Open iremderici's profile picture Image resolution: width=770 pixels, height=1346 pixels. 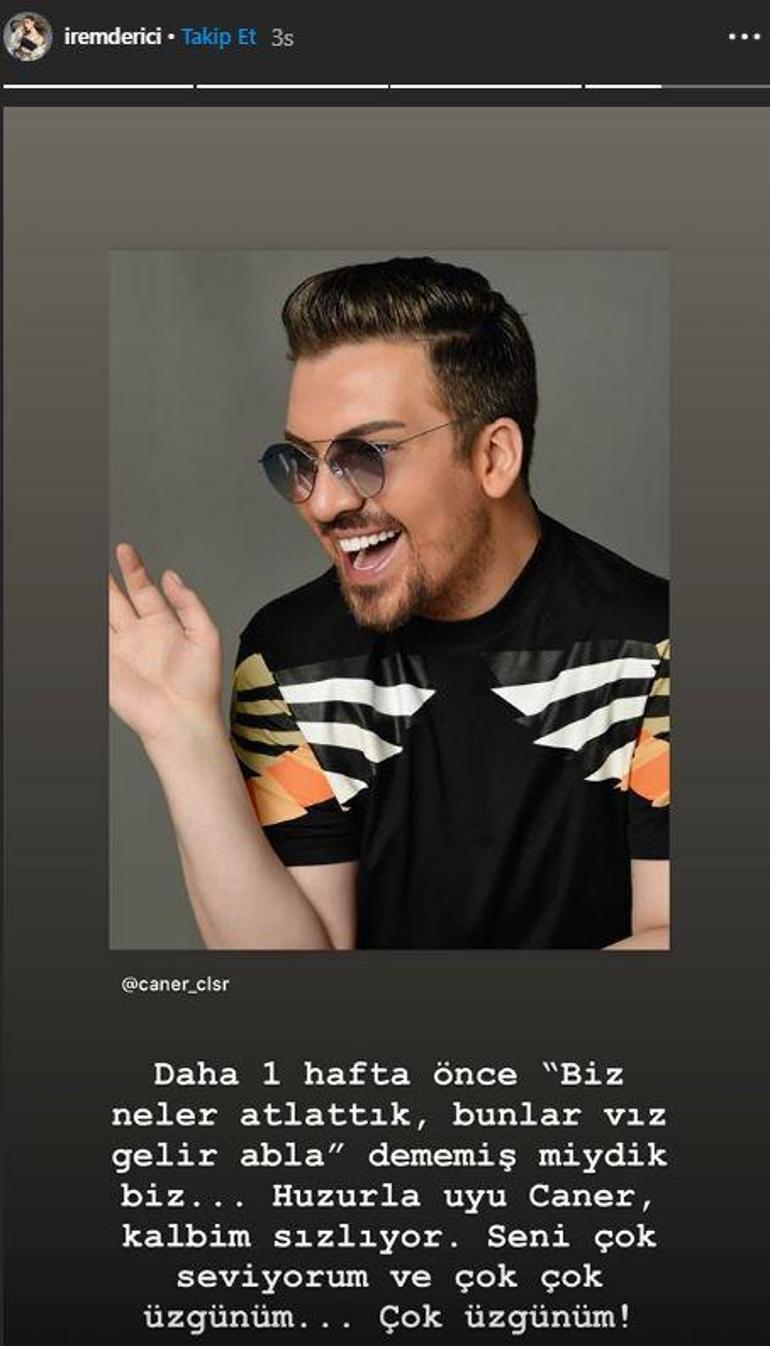point(27,38)
